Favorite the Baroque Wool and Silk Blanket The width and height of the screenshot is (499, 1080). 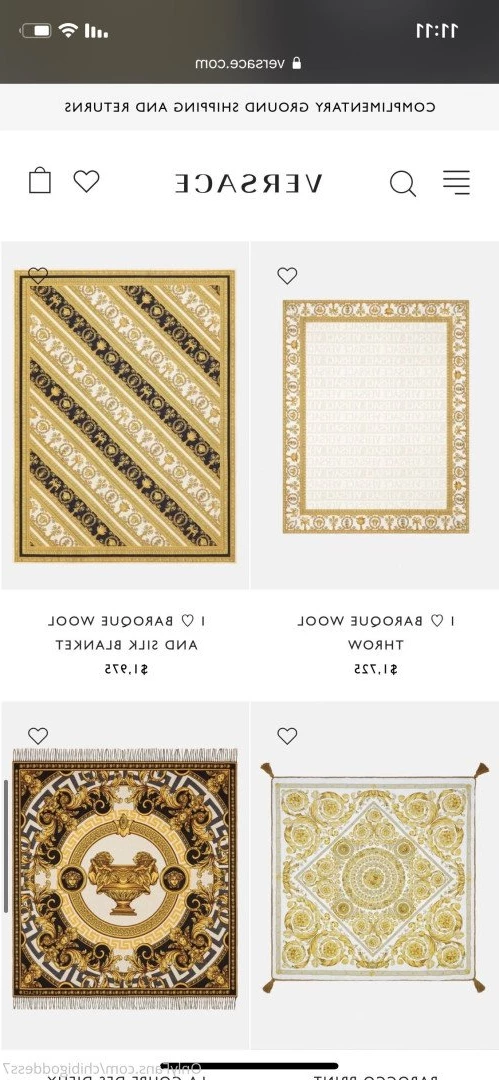coord(38,276)
